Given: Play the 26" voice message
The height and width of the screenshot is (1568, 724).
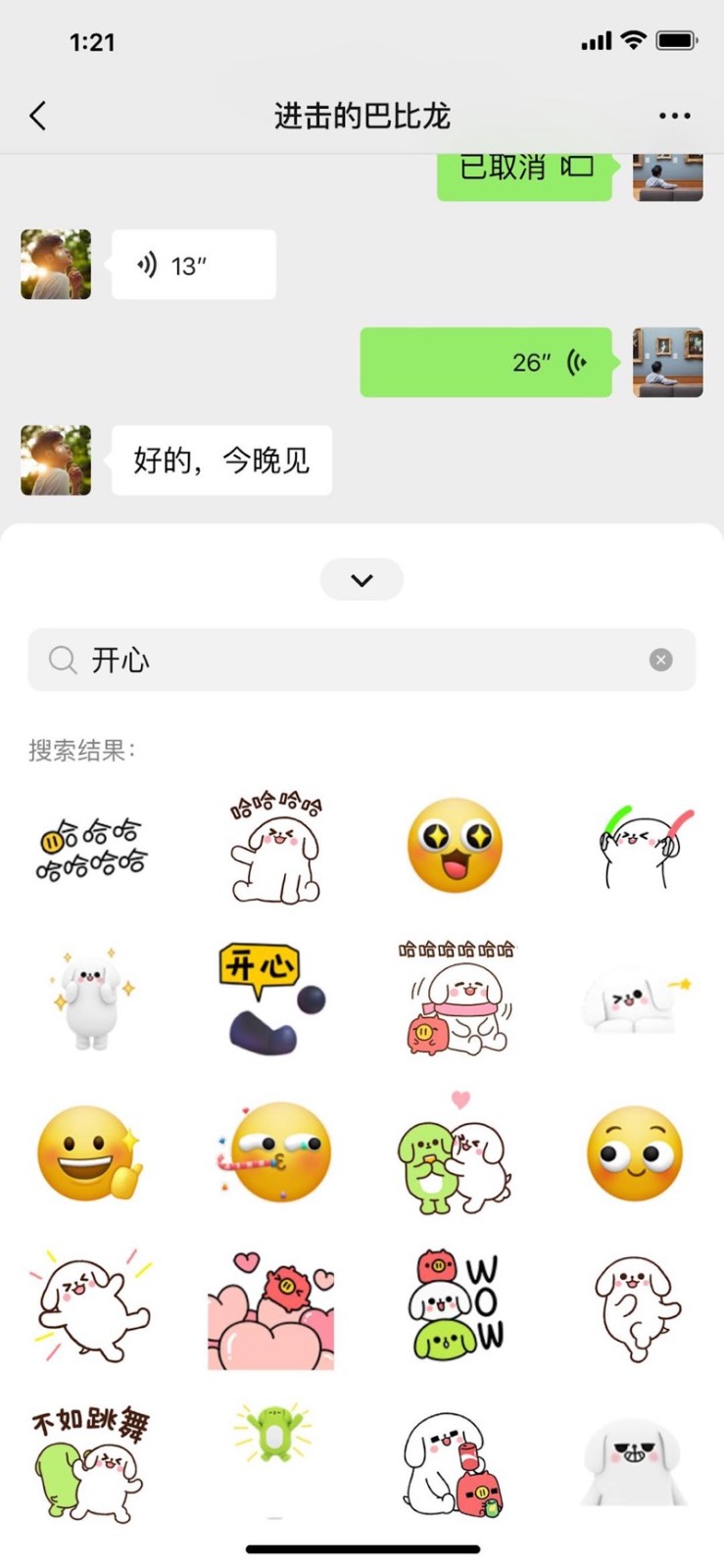Looking at the screenshot, I should point(486,363).
